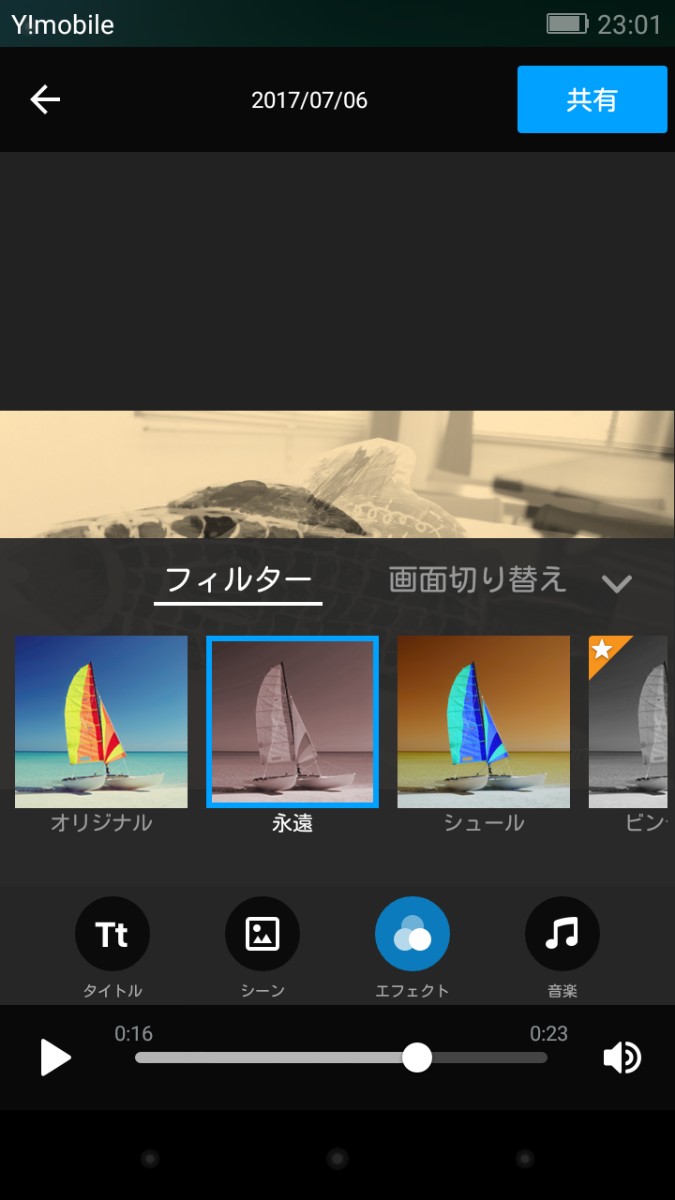Mute the sound with the speaker icon
This screenshot has width=675, height=1200.
[x=621, y=1057]
